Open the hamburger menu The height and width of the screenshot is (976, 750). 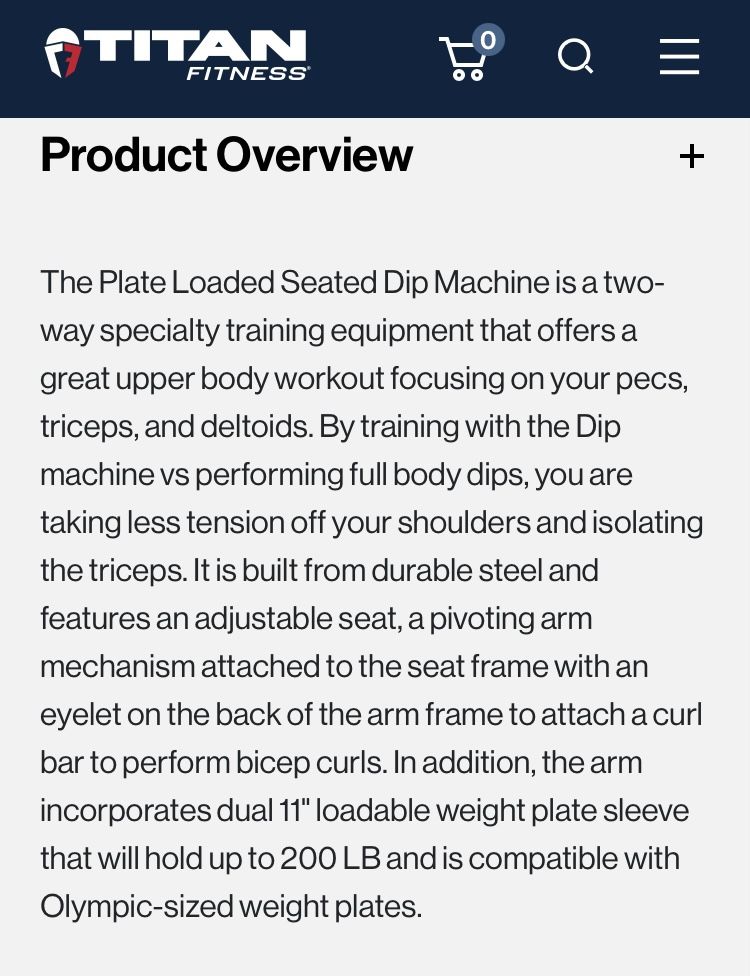679,57
